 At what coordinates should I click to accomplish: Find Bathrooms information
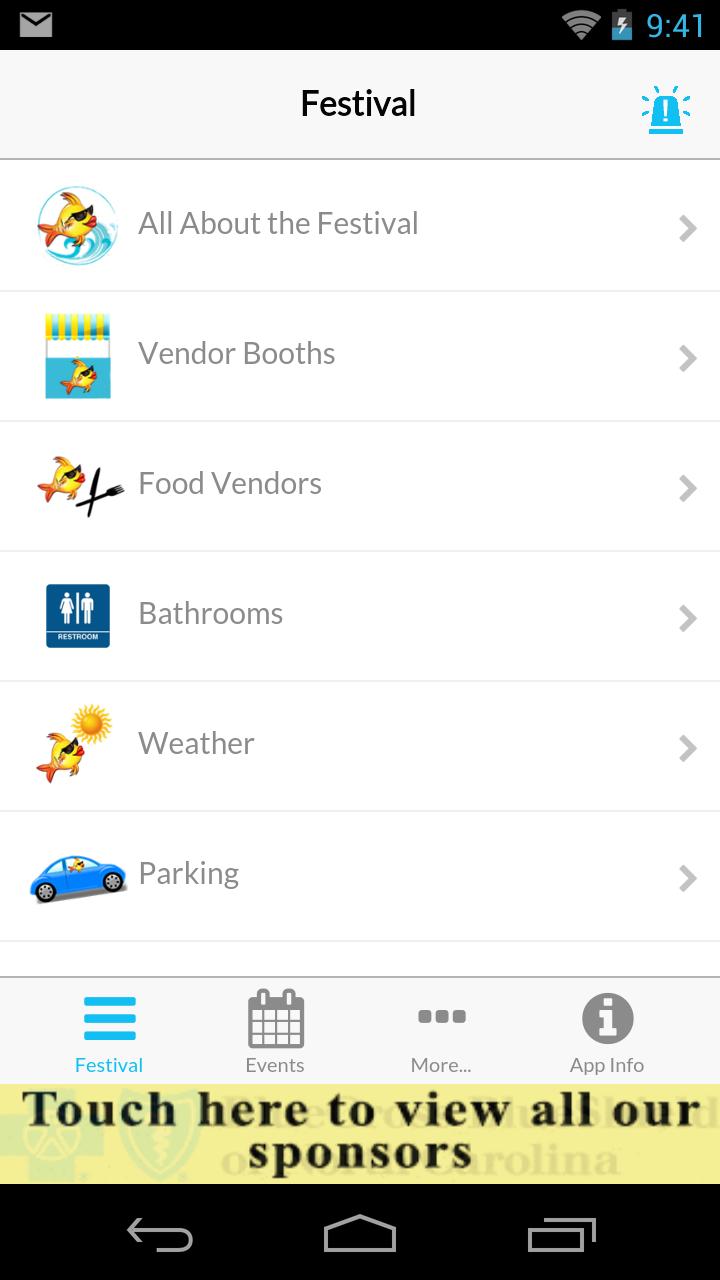point(360,615)
